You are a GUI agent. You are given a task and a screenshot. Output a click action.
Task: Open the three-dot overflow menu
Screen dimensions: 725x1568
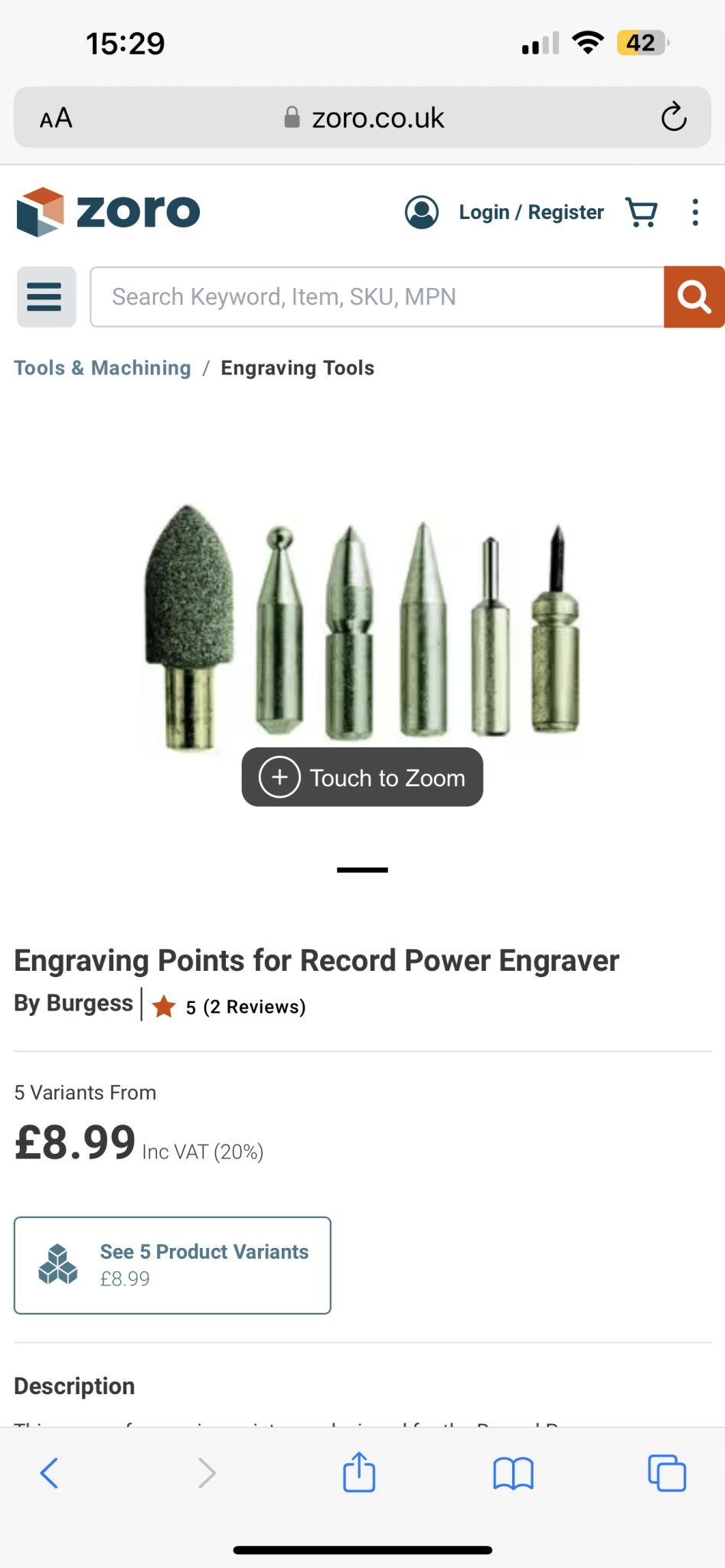click(x=695, y=212)
